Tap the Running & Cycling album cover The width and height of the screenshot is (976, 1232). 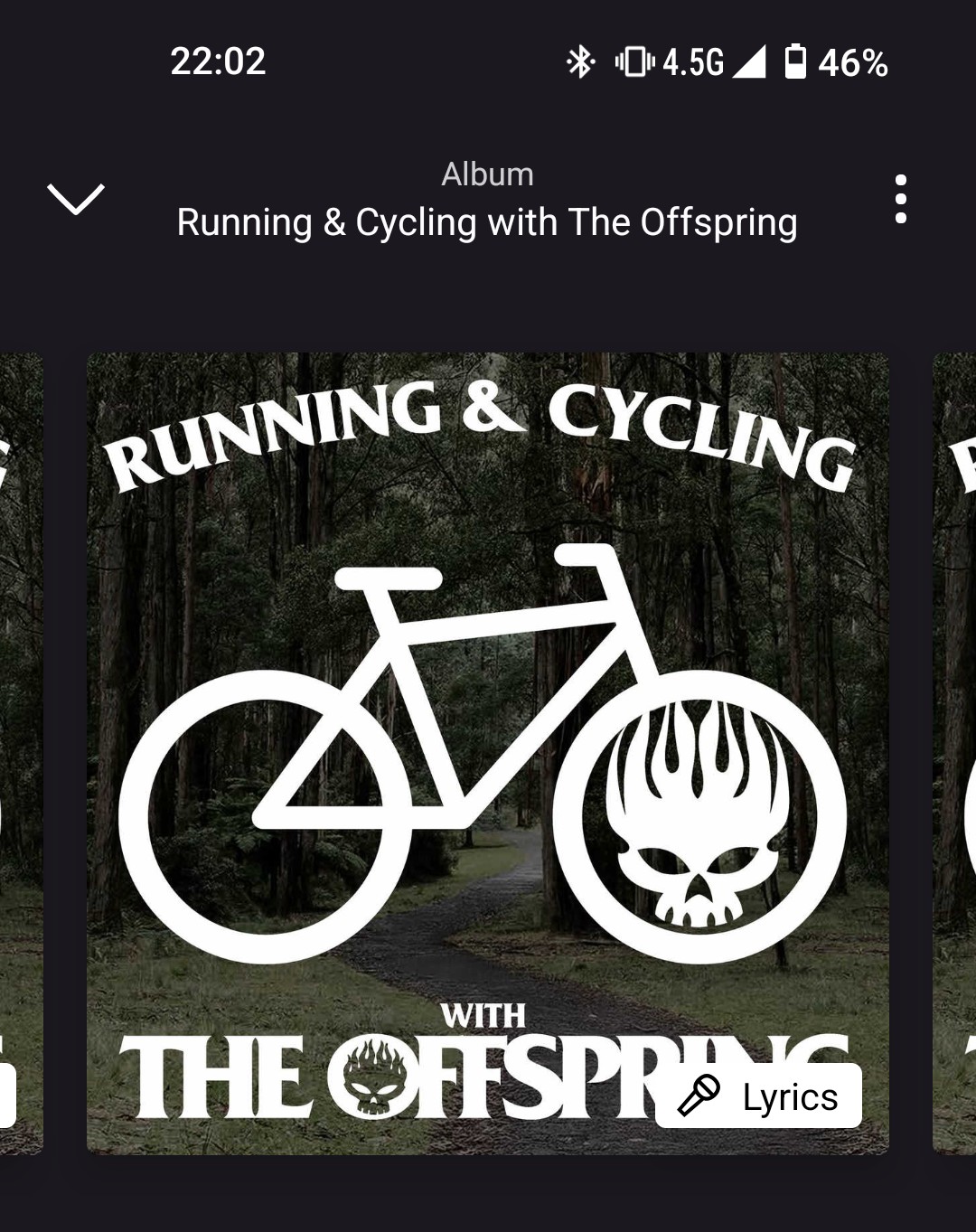[487, 723]
